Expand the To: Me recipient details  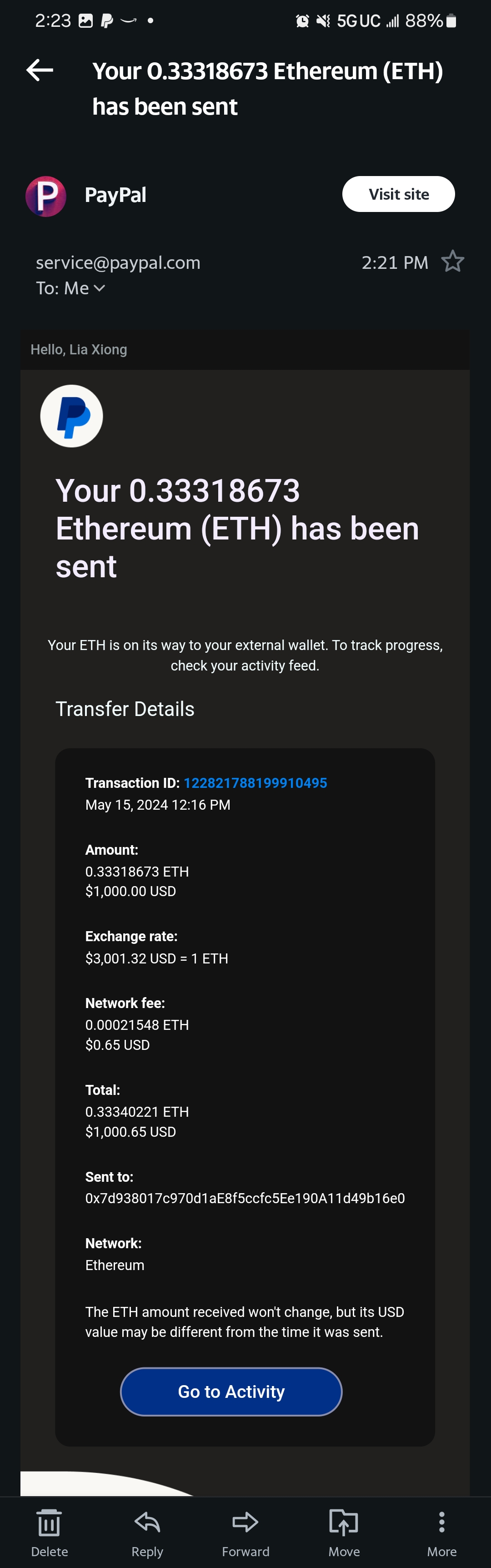pos(70,288)
